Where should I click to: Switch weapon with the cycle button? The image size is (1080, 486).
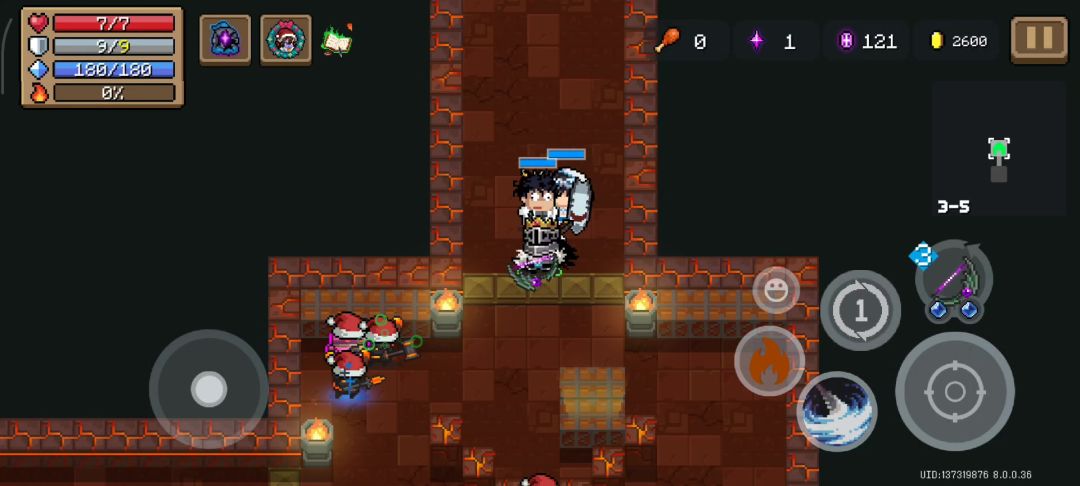coord(860,310)
